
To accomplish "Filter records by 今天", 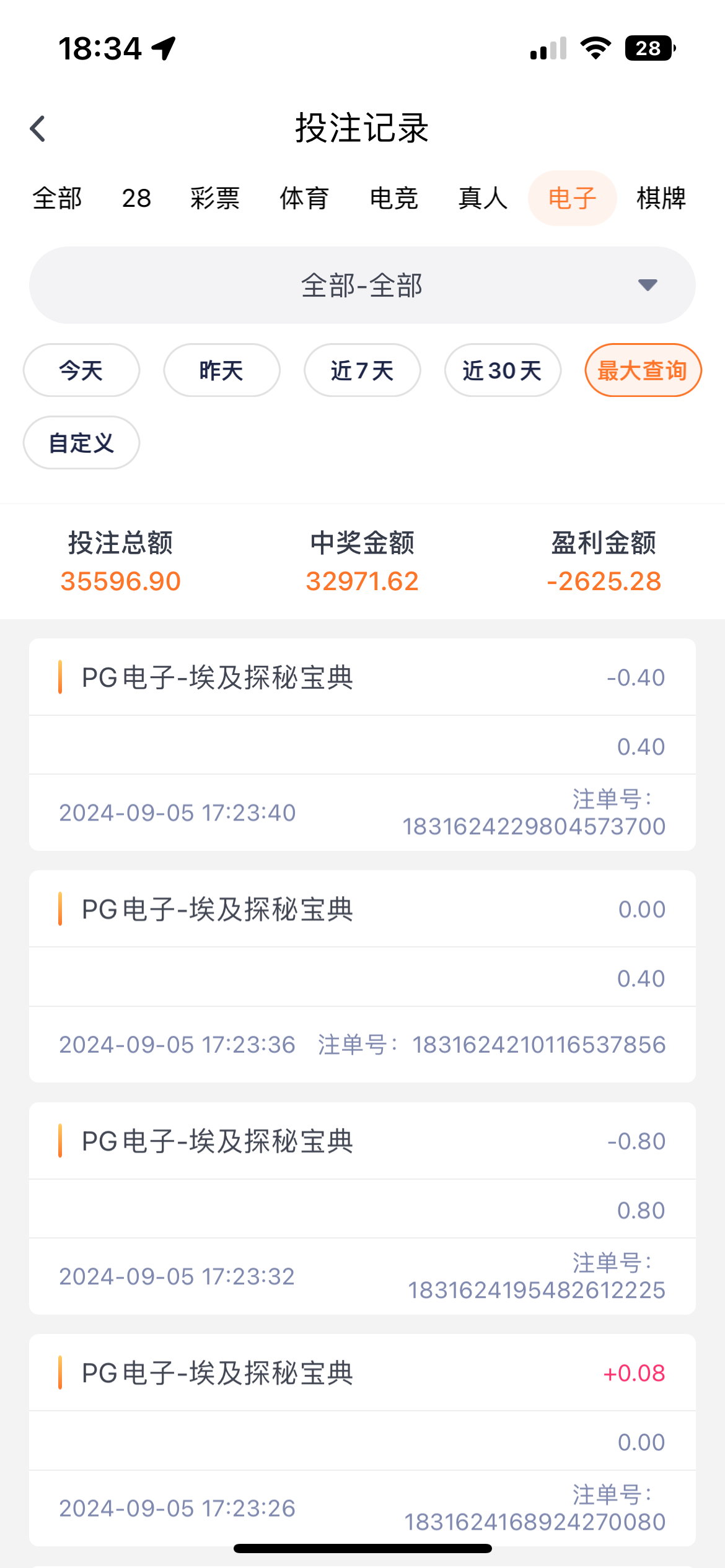I will (81, 370).
